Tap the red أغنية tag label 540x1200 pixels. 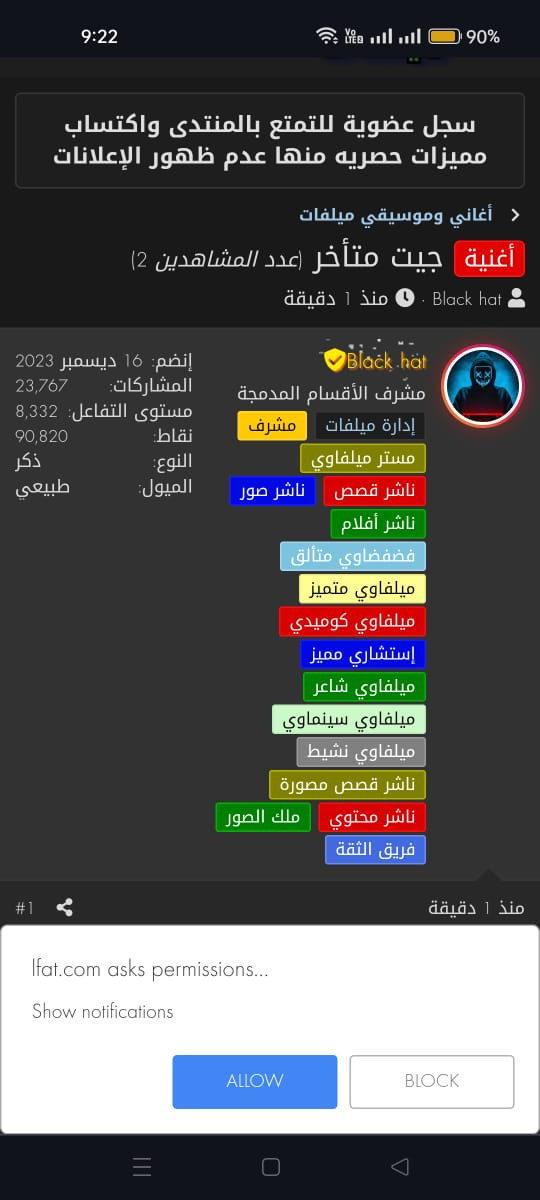(489, 258)
